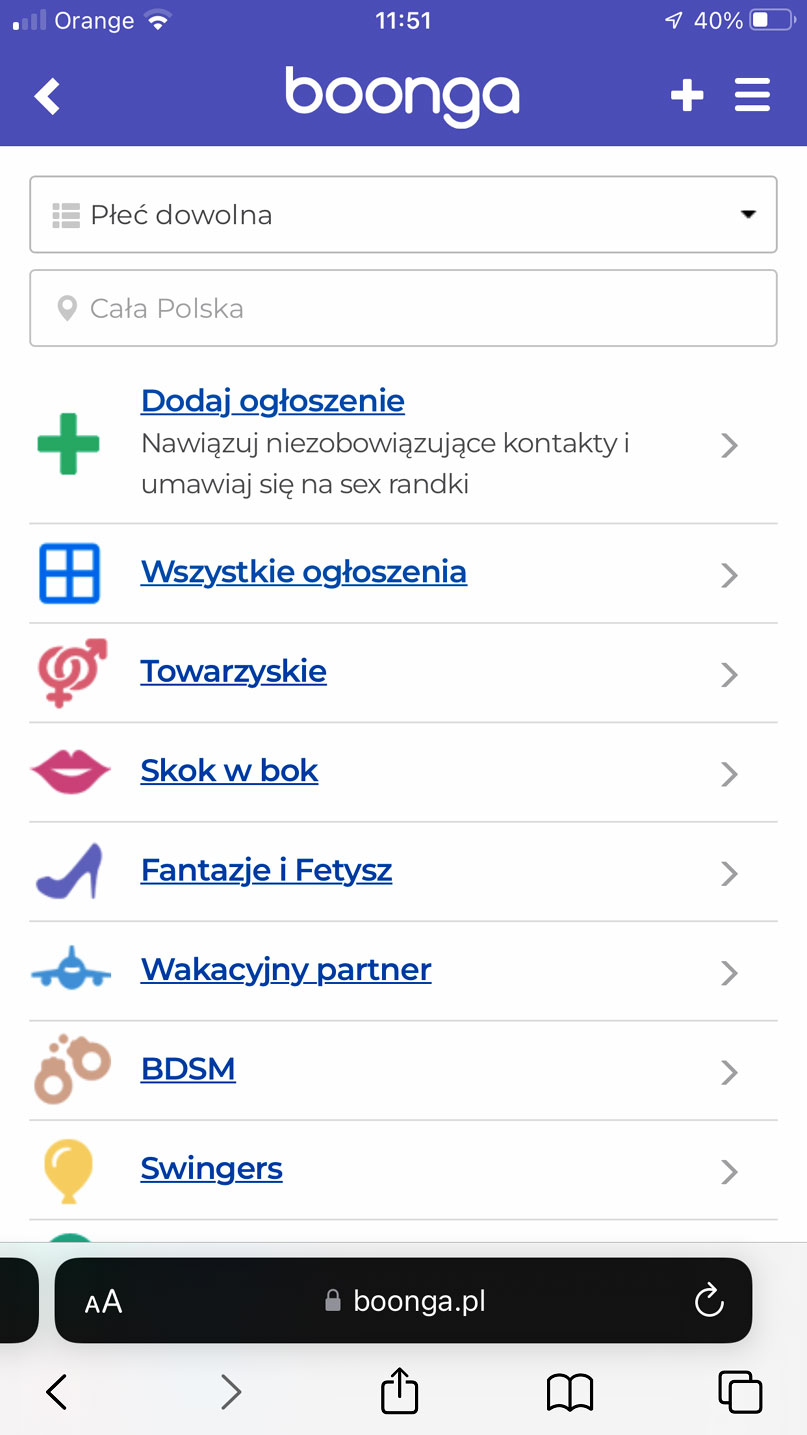Tap the back arrow in the boonga header
807x1435 pixels.
[47, 97]
